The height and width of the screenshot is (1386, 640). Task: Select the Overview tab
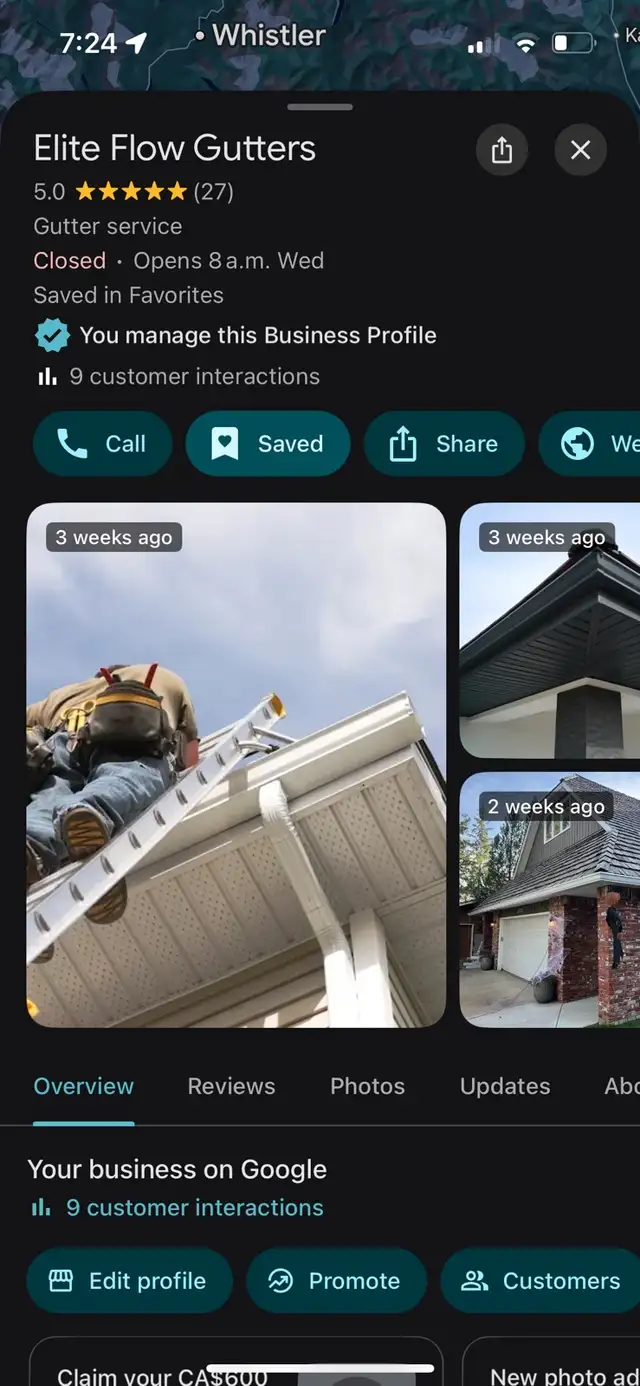point(84,1086)
